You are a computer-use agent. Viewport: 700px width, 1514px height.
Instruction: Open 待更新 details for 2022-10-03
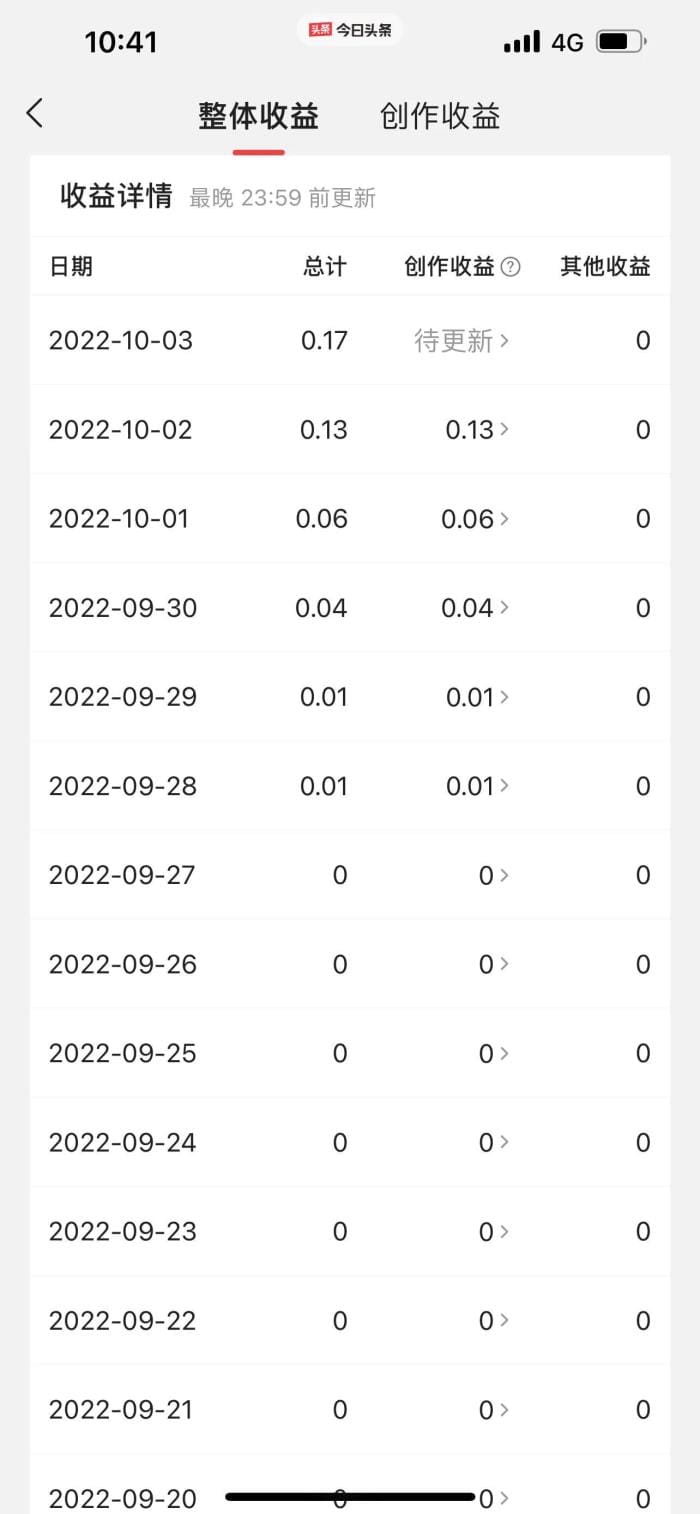pos(462,341)
